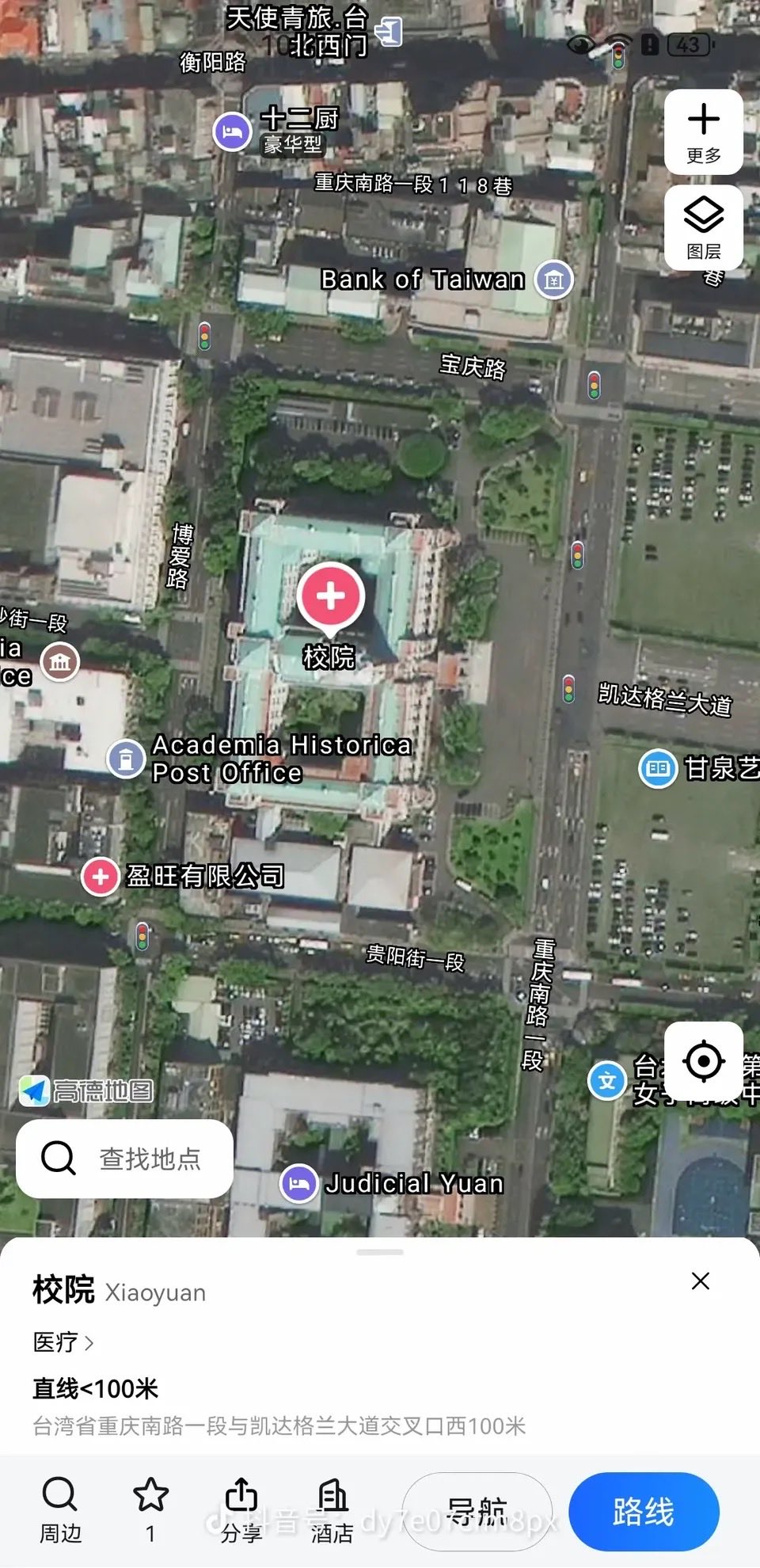Close the 校院 place details panel
The image size is (760, 1568).
[x=700, y=1281]
